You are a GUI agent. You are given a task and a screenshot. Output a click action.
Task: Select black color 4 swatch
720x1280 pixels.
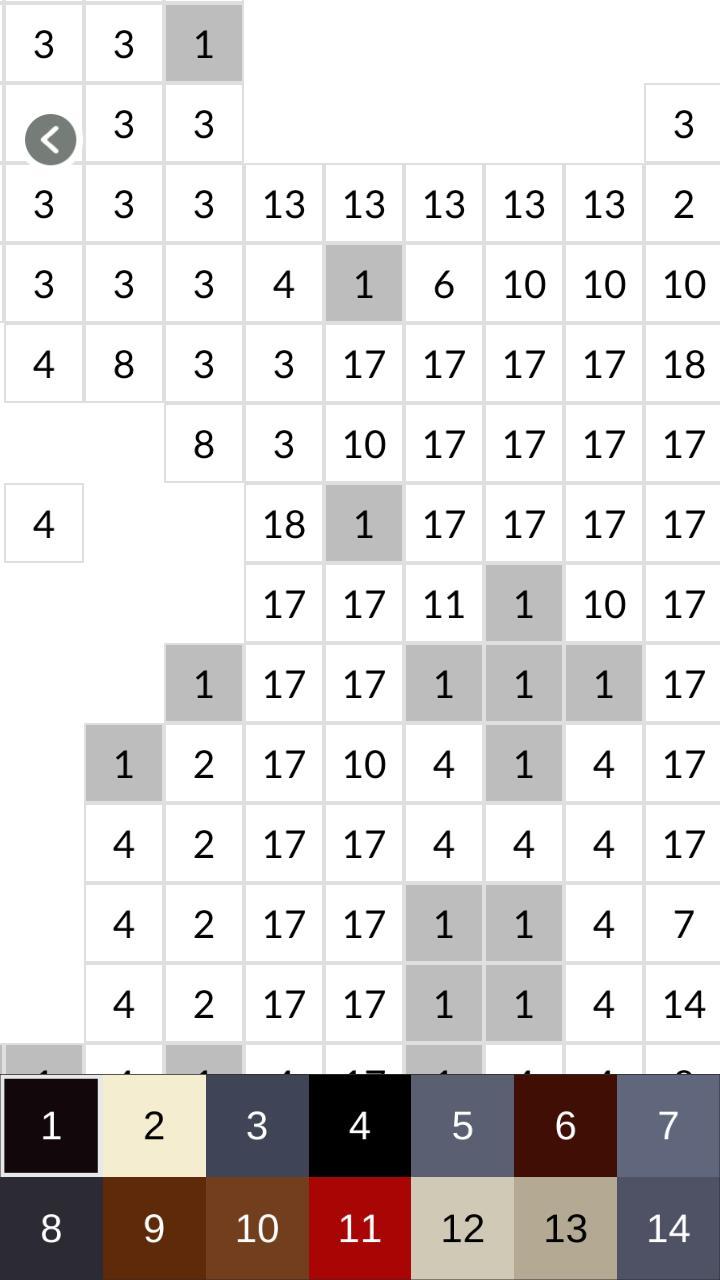pos(360,1125)
